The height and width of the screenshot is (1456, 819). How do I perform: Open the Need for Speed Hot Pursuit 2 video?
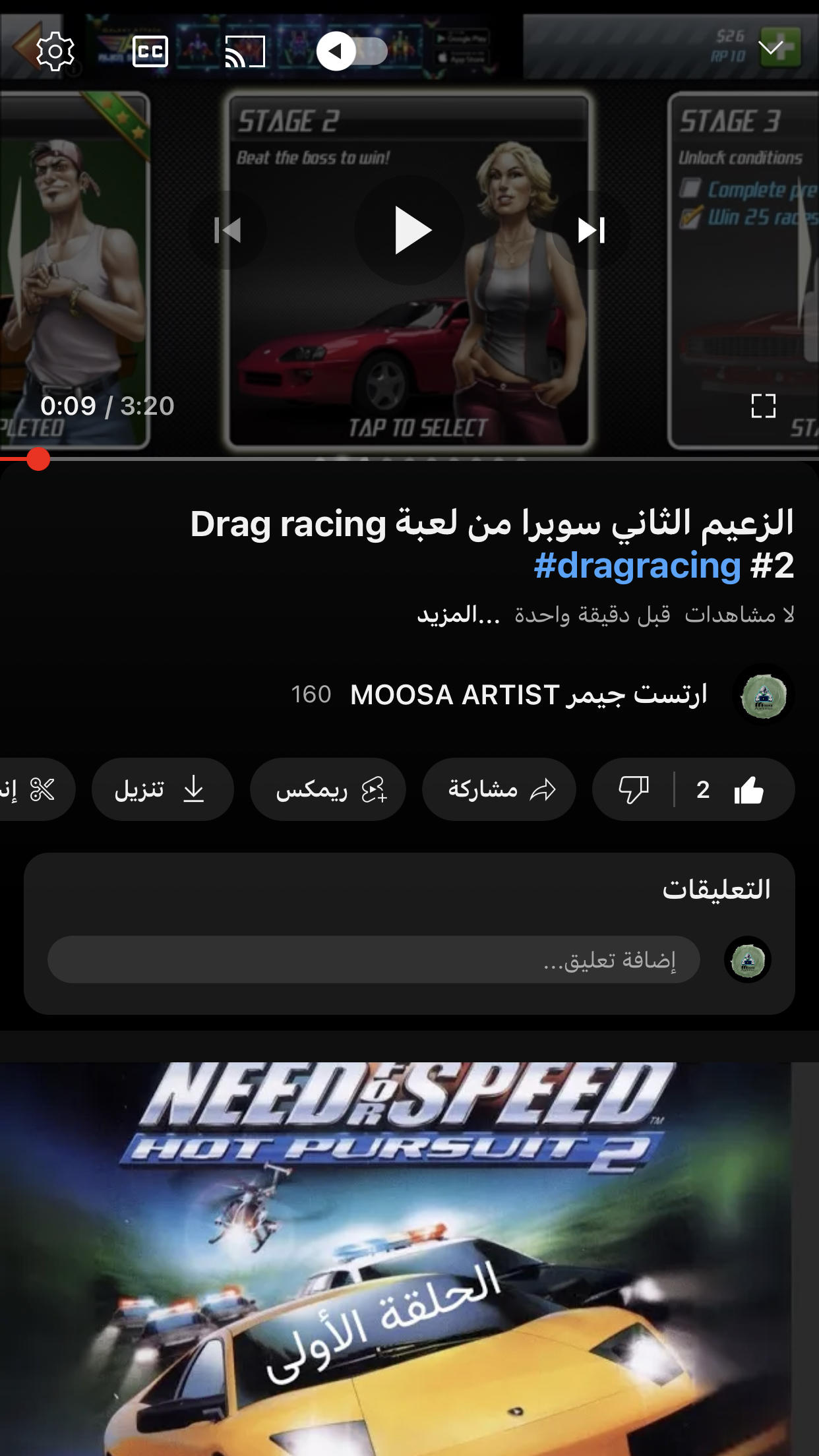point(396,1253)
